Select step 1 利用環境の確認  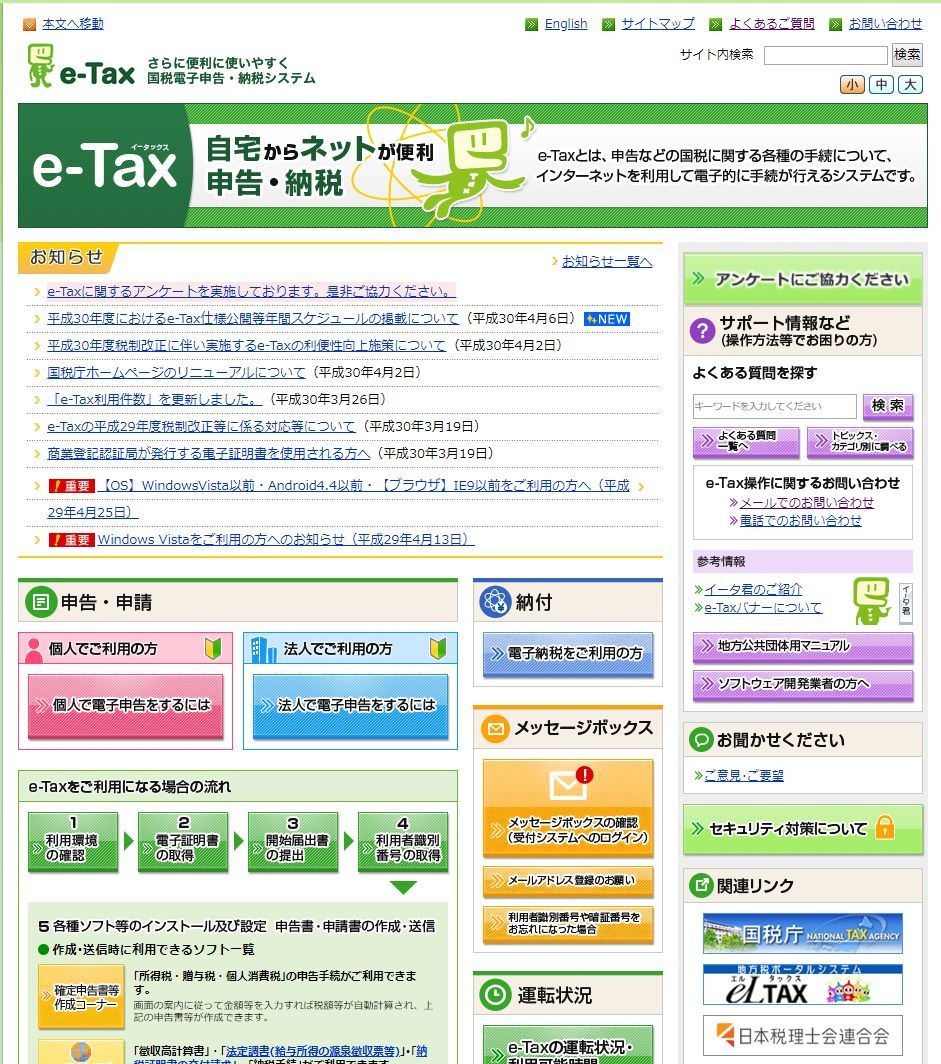tap(72, 842)
